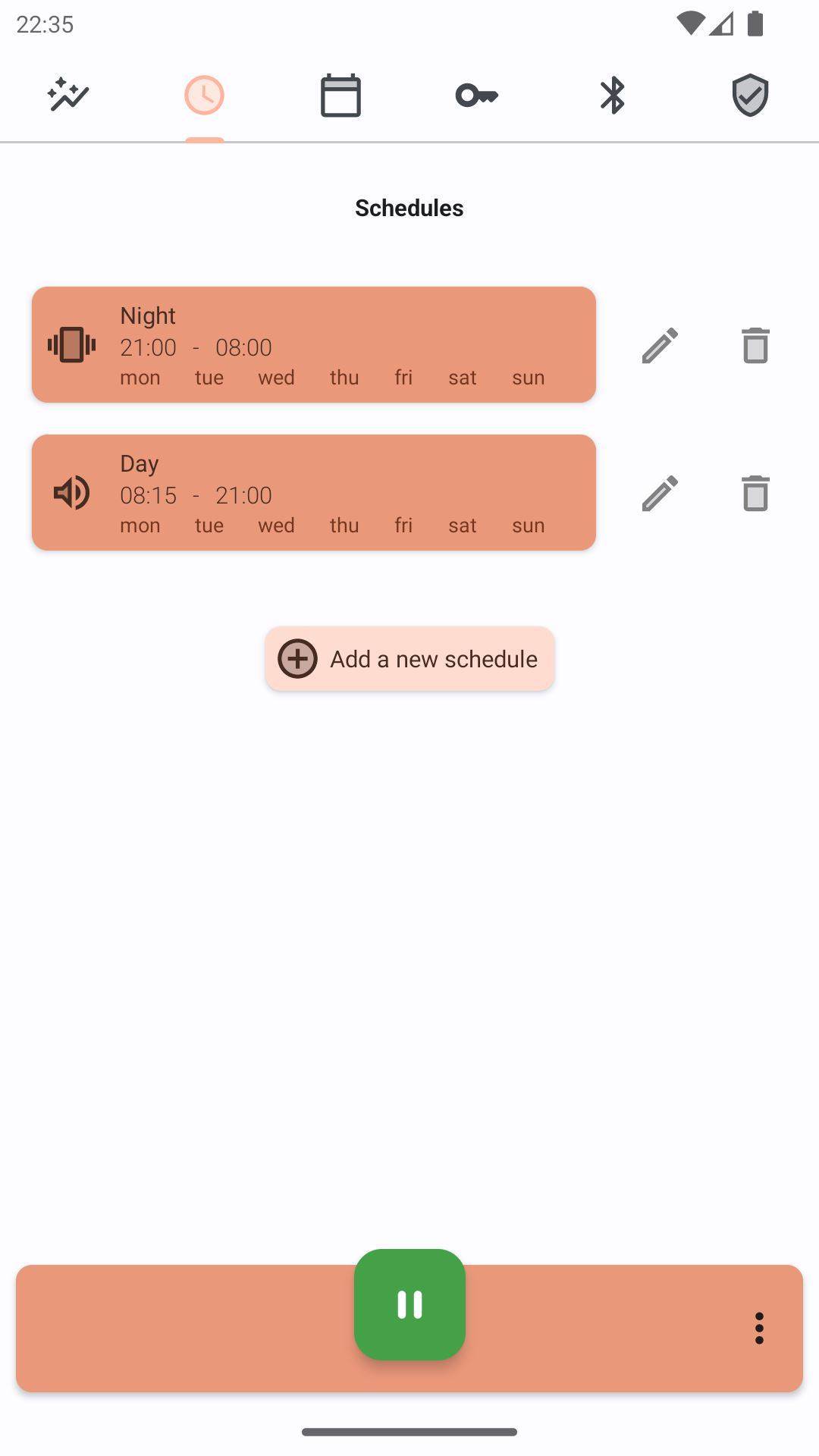Open the shield permissions tab
Viewport: 819px width, 1456px height.
pyautogui.click(x=748, y=94)
